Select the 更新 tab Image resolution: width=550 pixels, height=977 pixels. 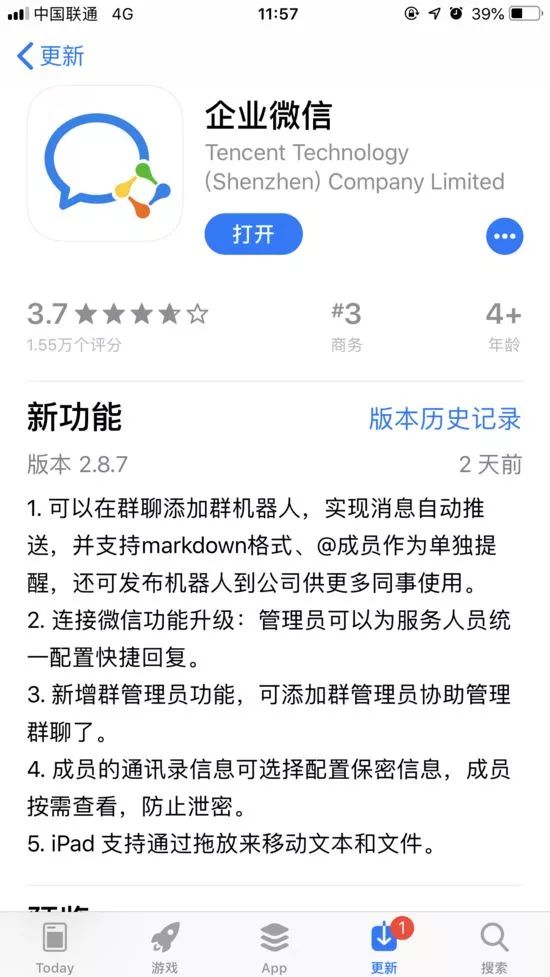click(384, 947)
